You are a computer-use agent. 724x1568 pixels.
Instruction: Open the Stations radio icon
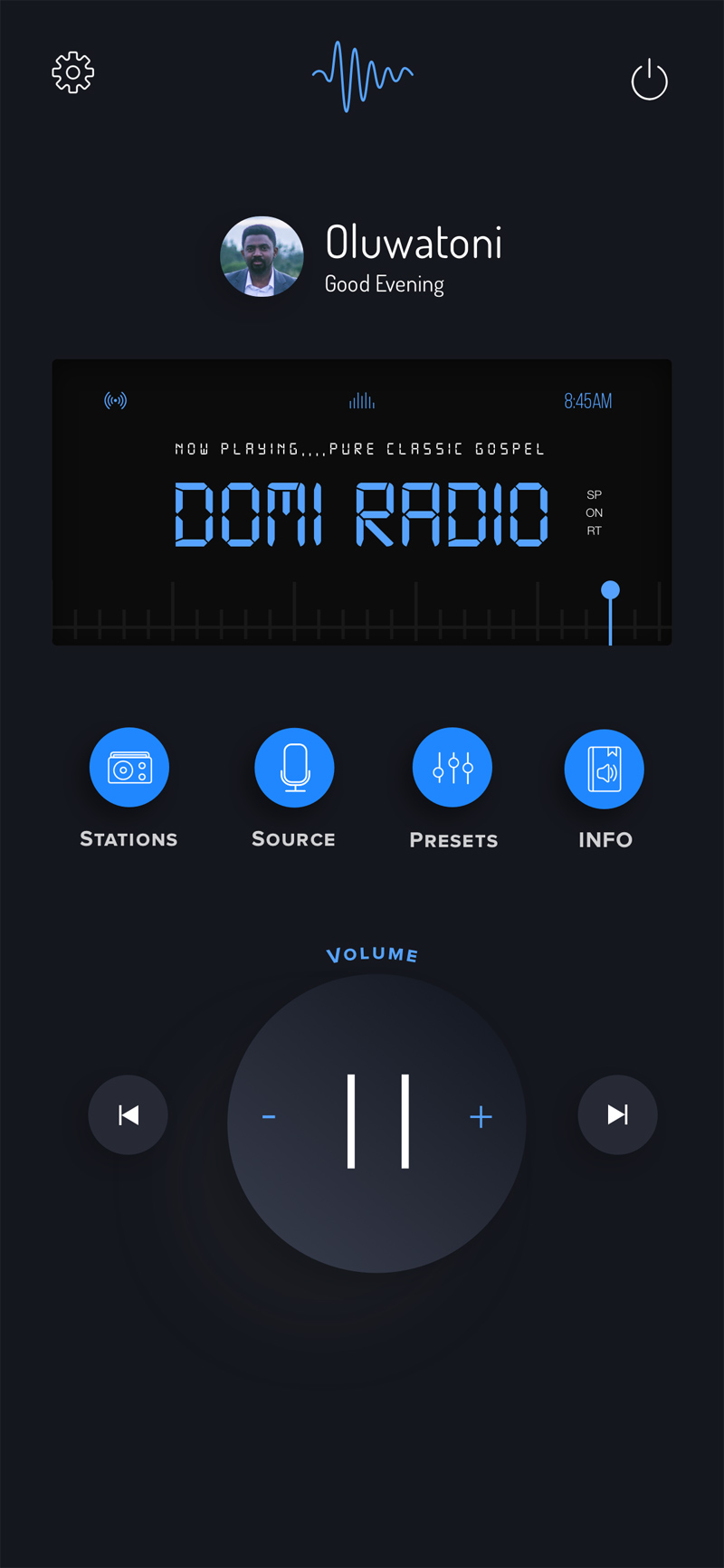click(129, 766)
